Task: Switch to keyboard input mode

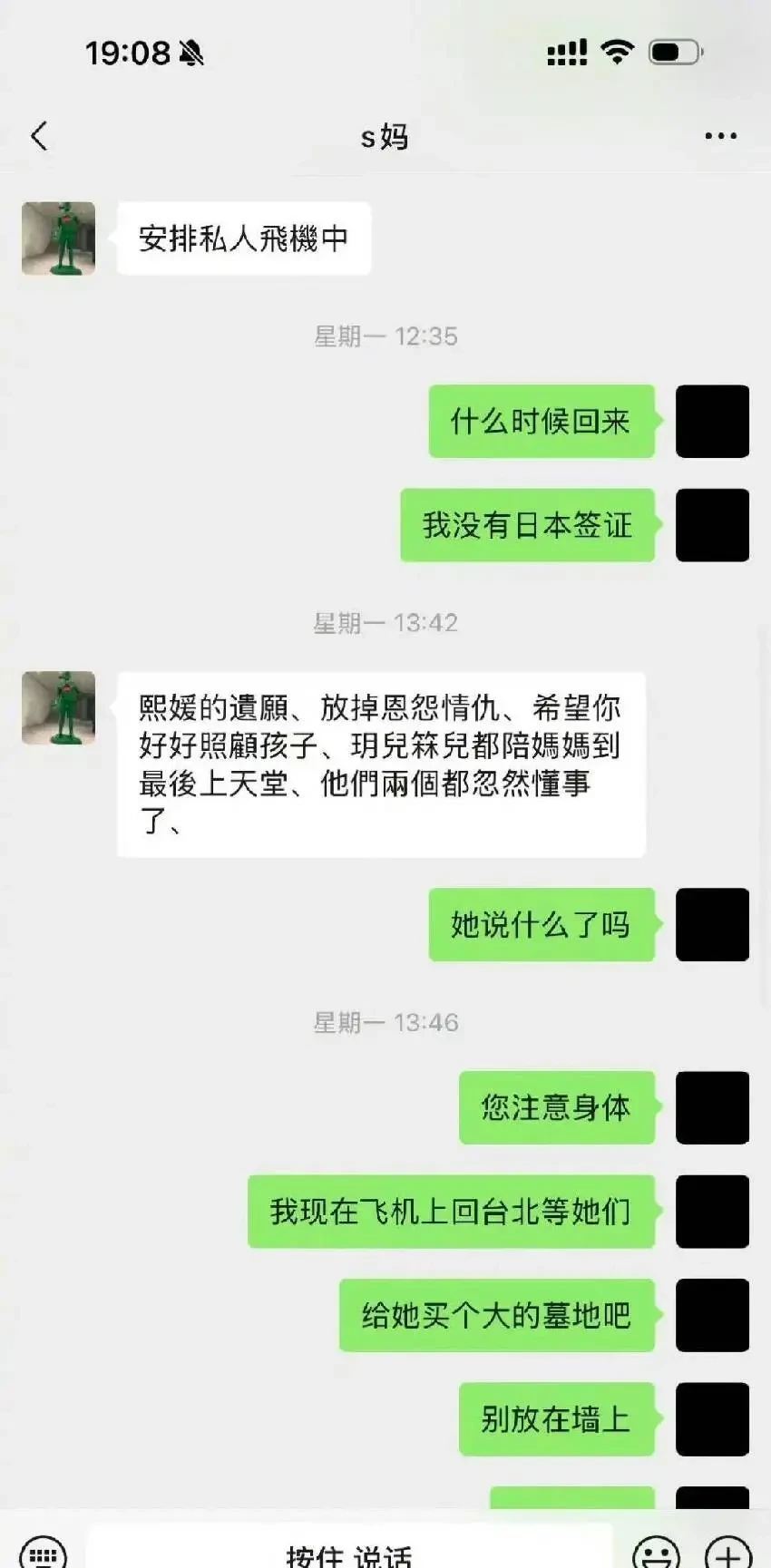Action: (x=43, y=1552)
